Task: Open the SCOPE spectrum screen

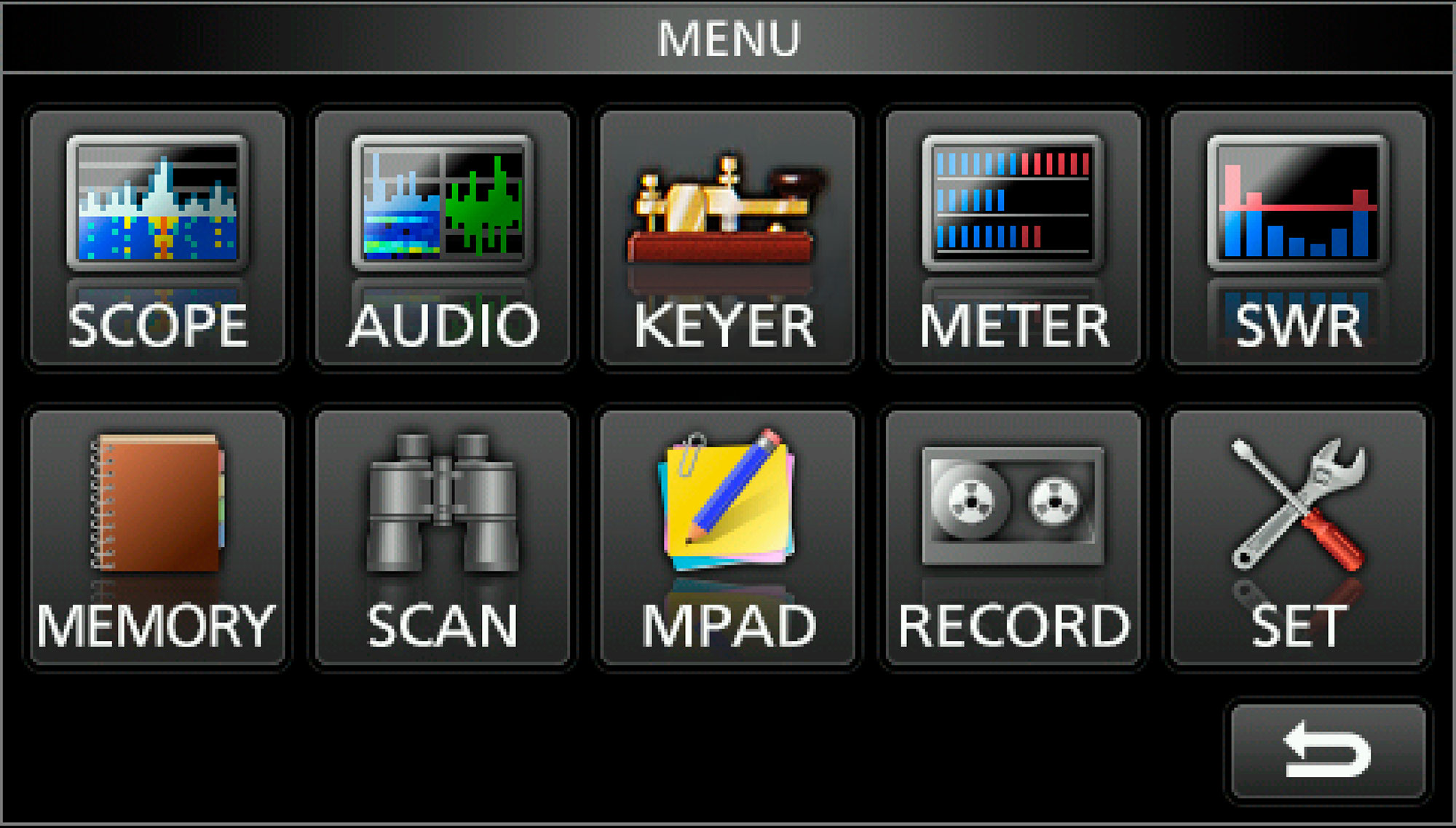Action: coord(157,238)
